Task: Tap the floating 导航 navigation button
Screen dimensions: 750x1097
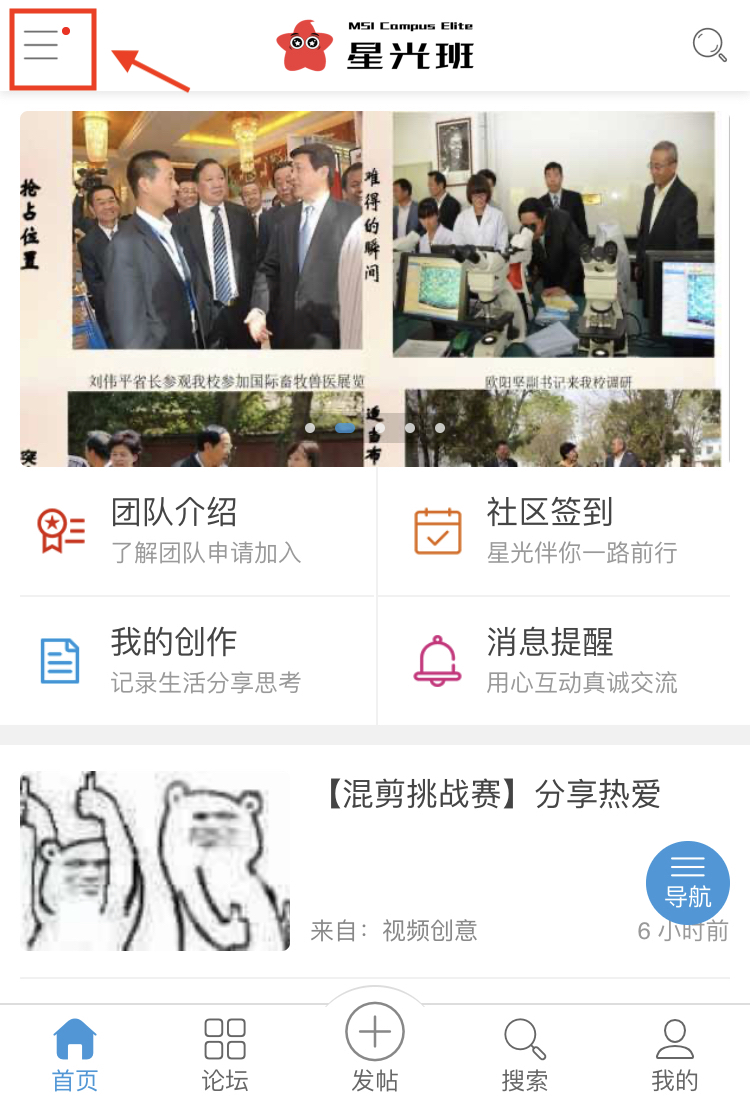Action: 688,882
